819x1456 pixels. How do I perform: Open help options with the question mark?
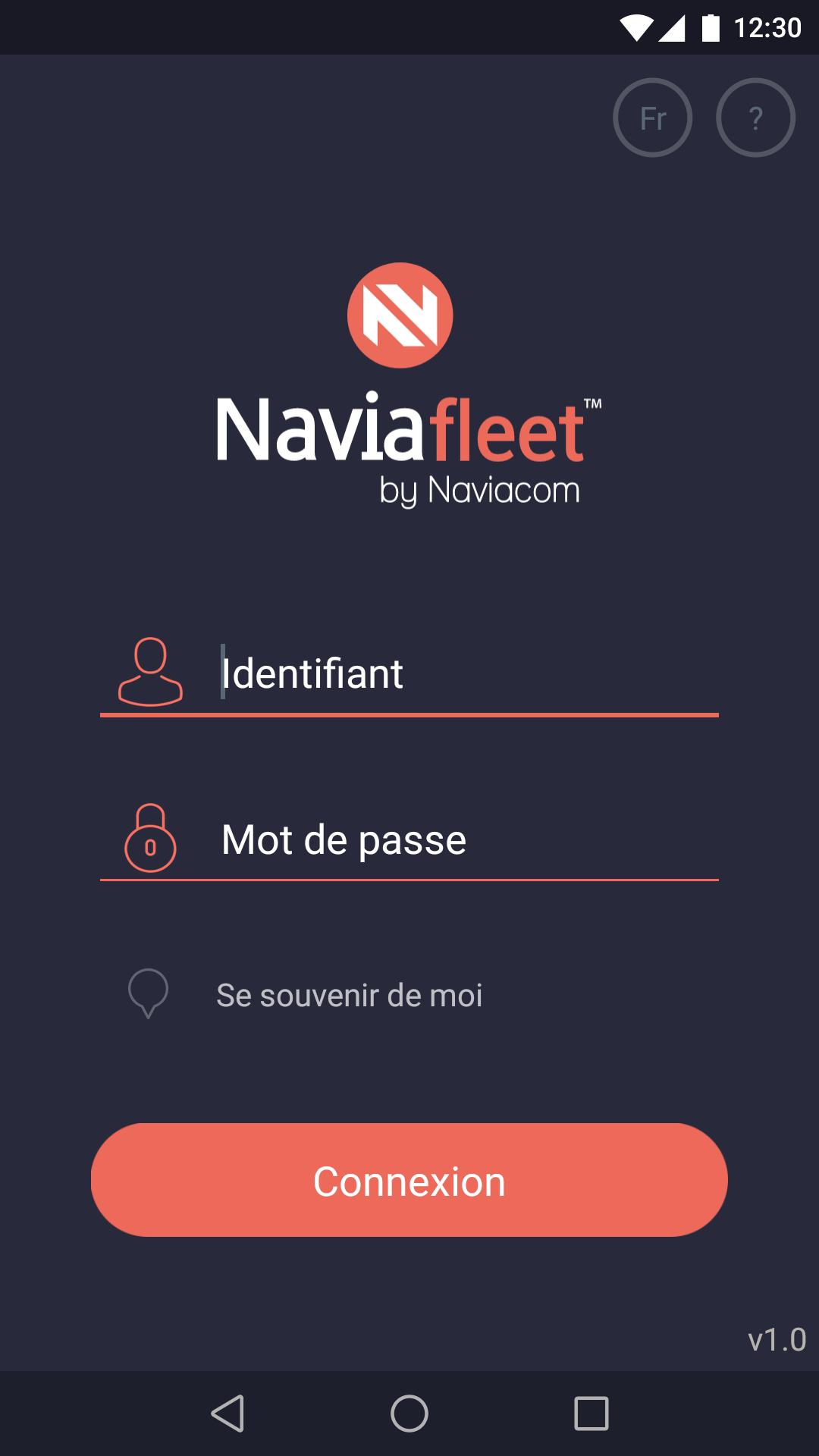pos(755,118)
